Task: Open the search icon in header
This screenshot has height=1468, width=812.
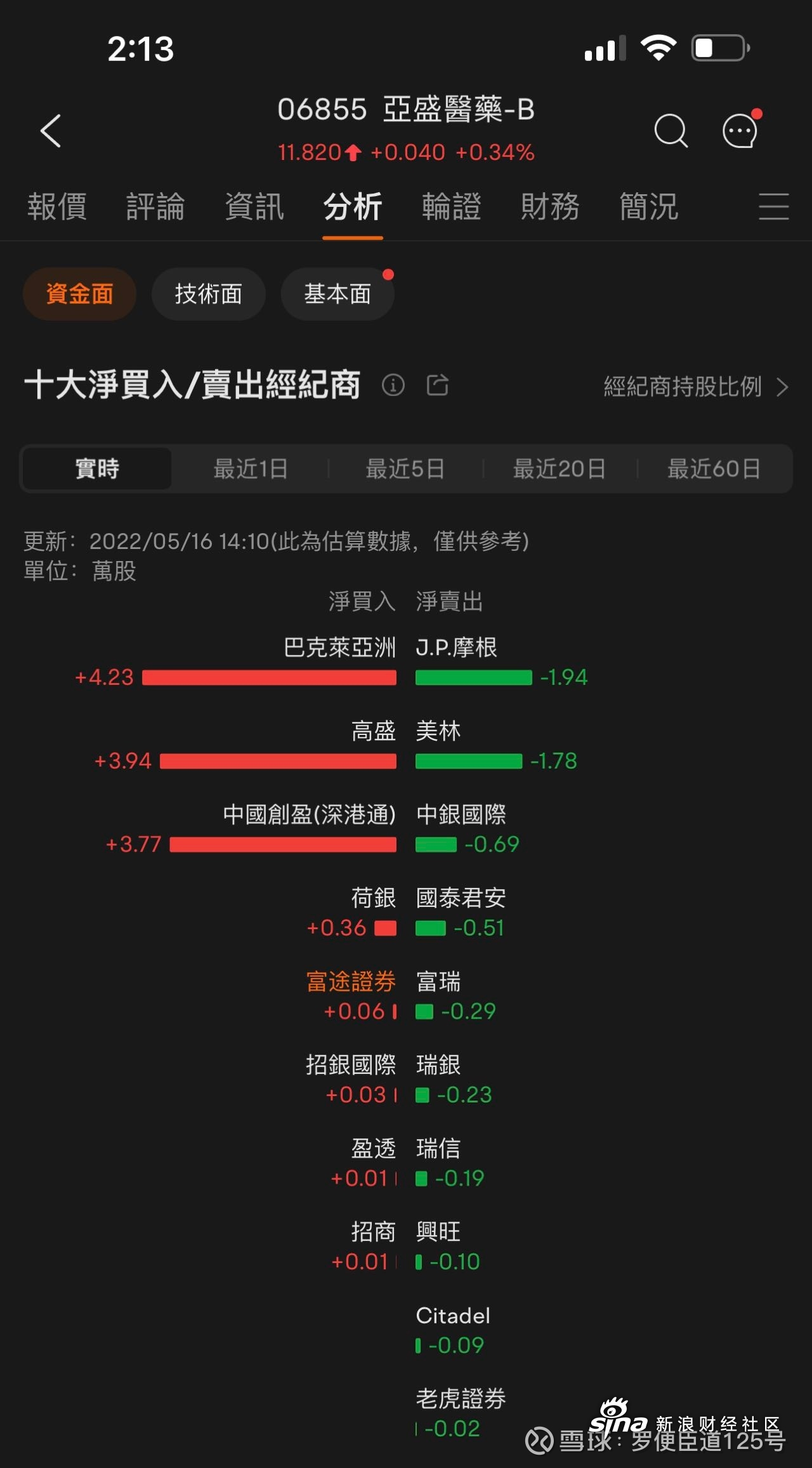Action: [671, 131]
